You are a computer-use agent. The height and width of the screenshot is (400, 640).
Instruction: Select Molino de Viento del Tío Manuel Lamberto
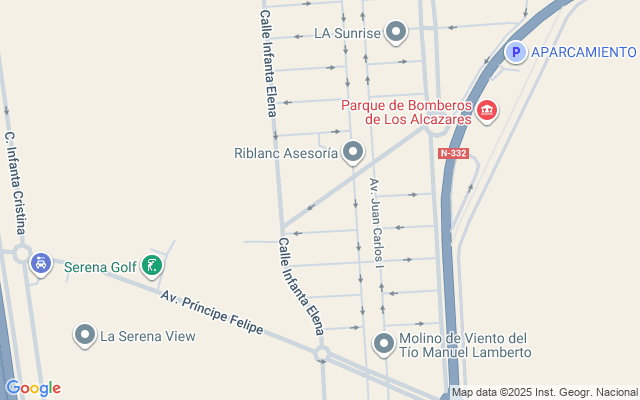click(384, 344)
